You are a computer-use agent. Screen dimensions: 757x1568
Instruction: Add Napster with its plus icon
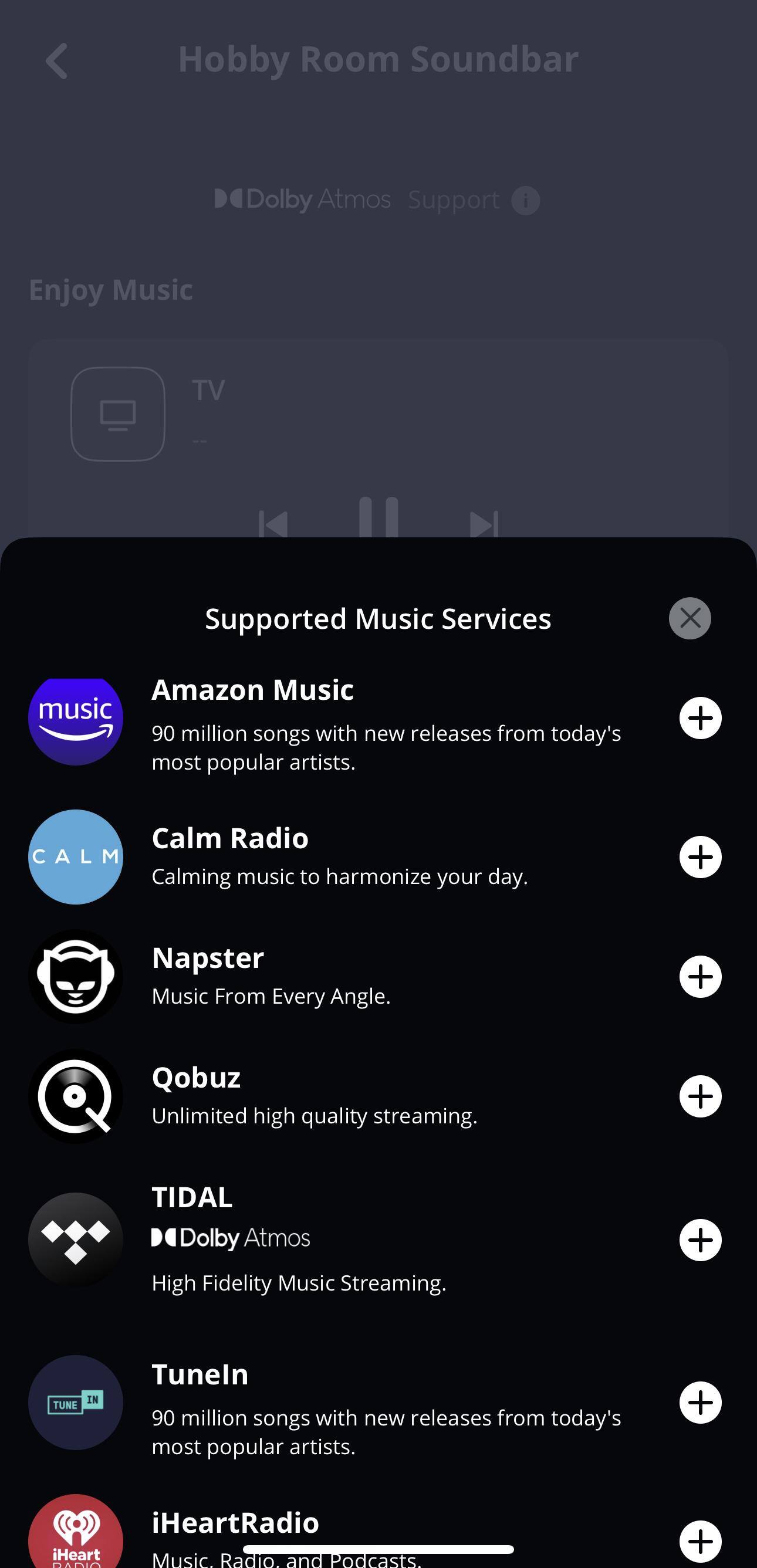(x=700, y=977)
